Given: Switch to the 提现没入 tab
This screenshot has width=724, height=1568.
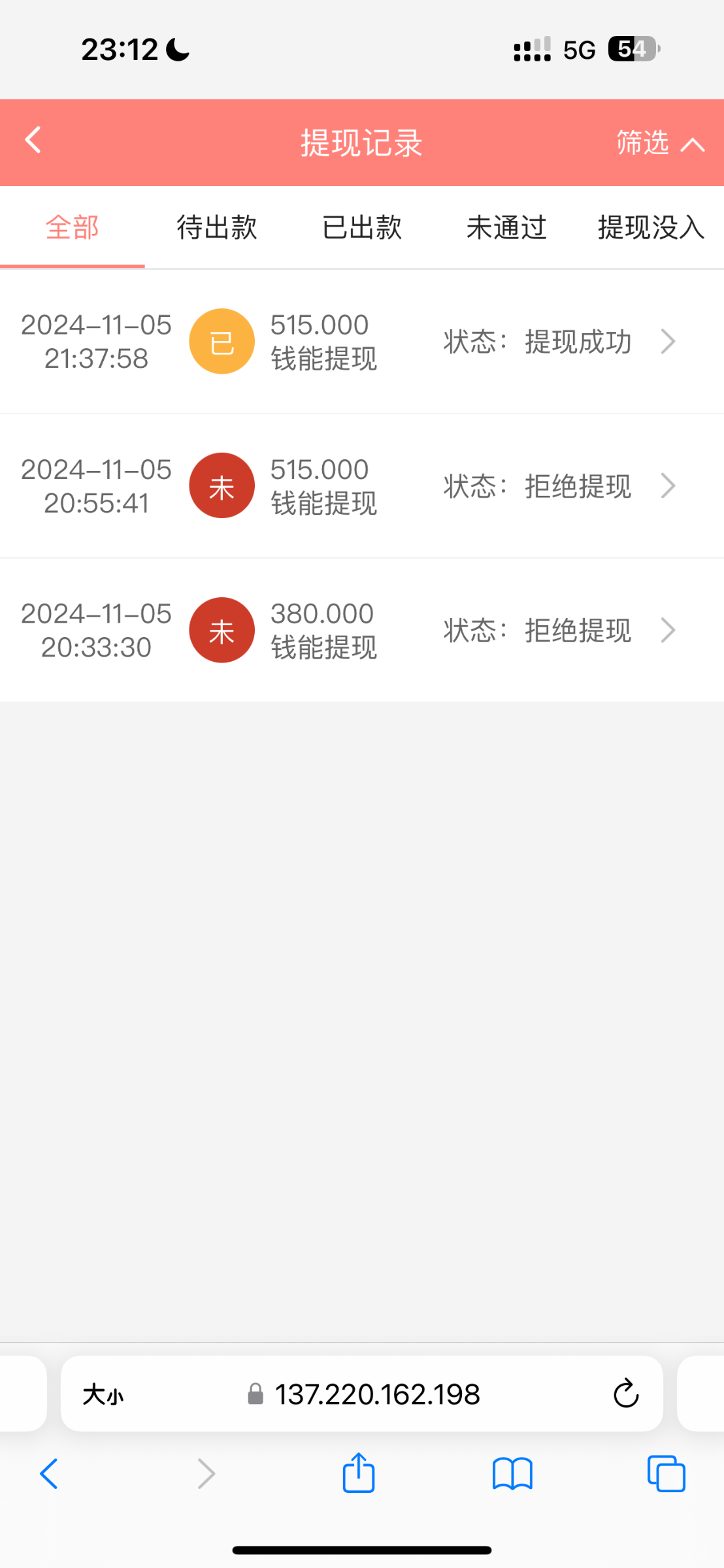Looking at the screenshot, I should tap(651, 228).
